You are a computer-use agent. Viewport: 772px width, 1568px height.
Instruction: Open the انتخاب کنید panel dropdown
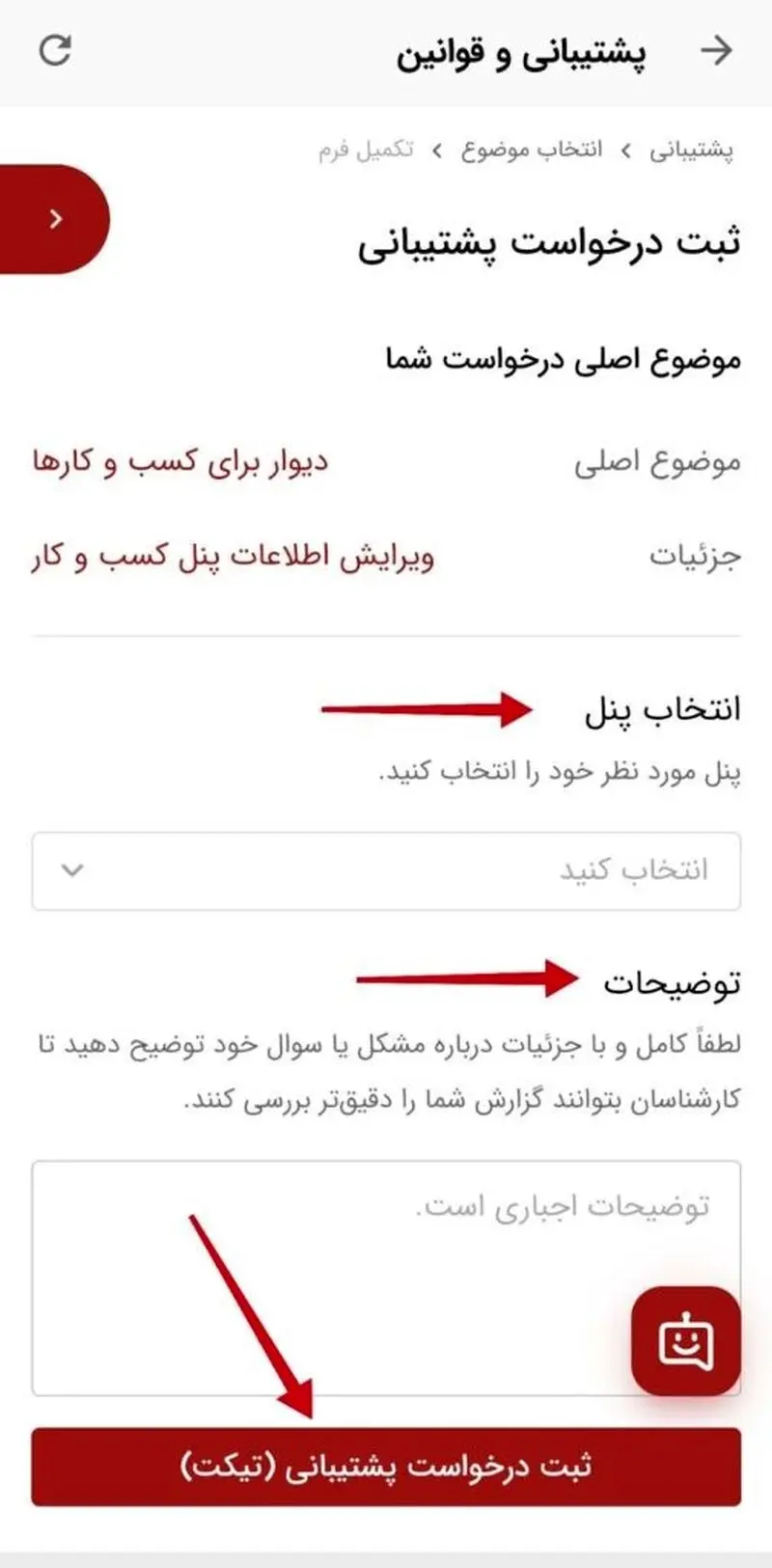pos(386,870)
